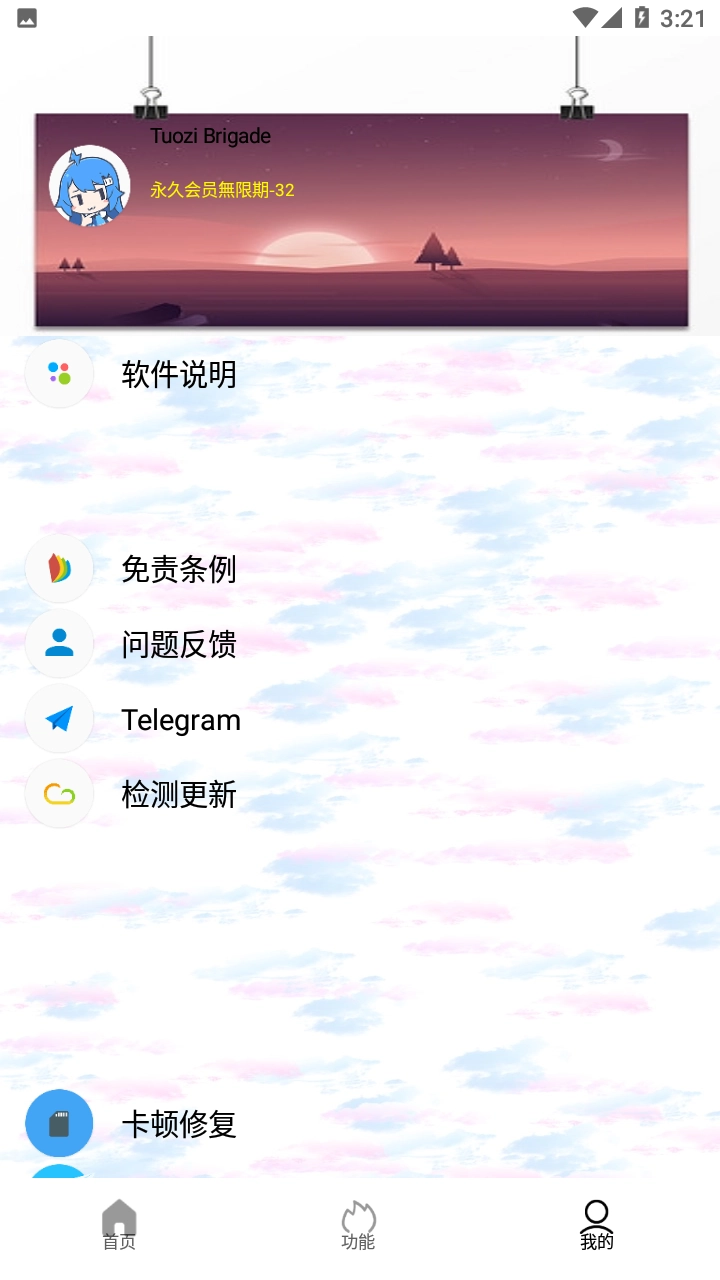Viewport: 720px width, 1280px height.
Task: Switch to the 首页 home tab
Action: pyautogui.click(x=118, y=1228)
